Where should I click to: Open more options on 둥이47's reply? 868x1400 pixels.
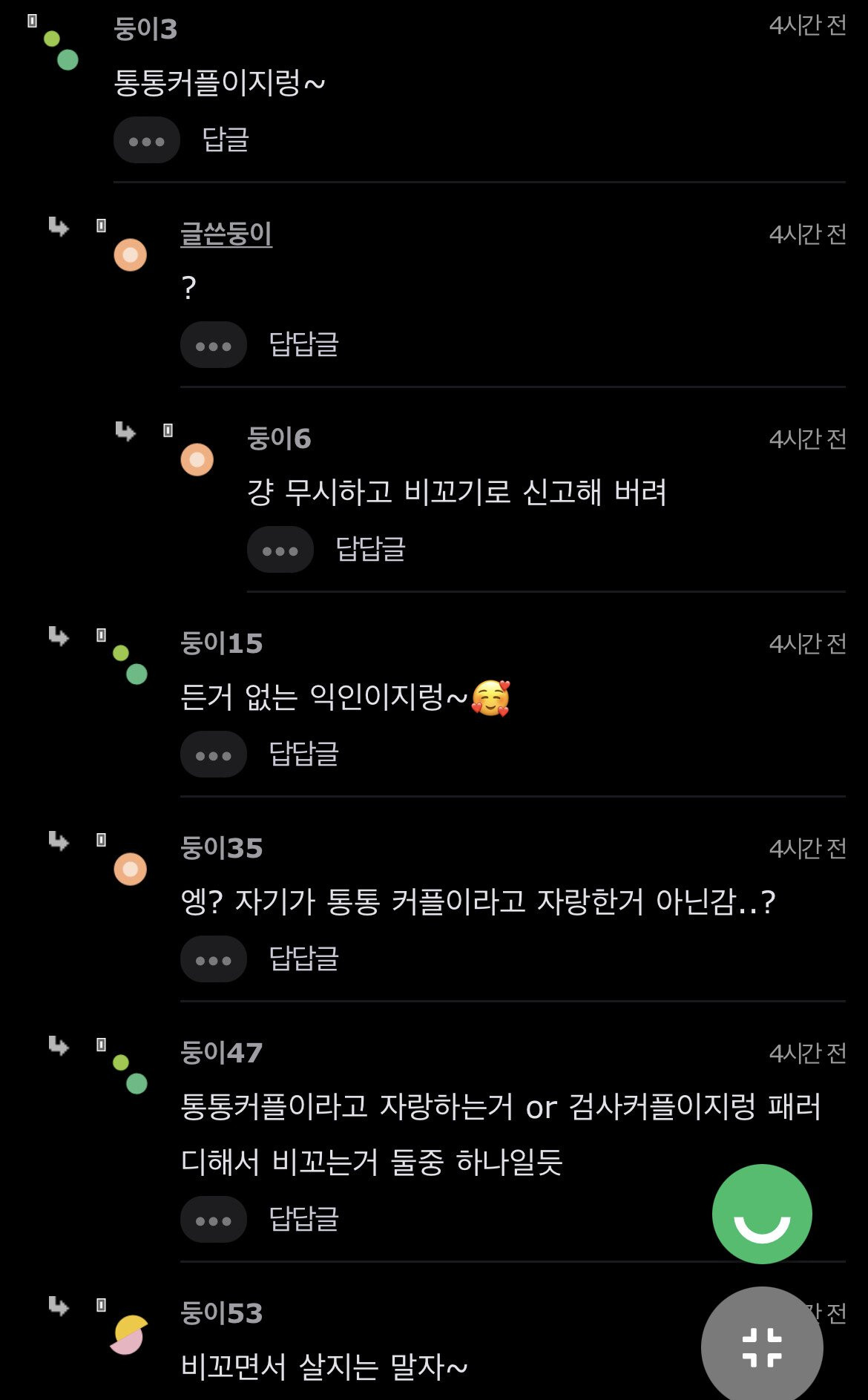coord(213,1220)
